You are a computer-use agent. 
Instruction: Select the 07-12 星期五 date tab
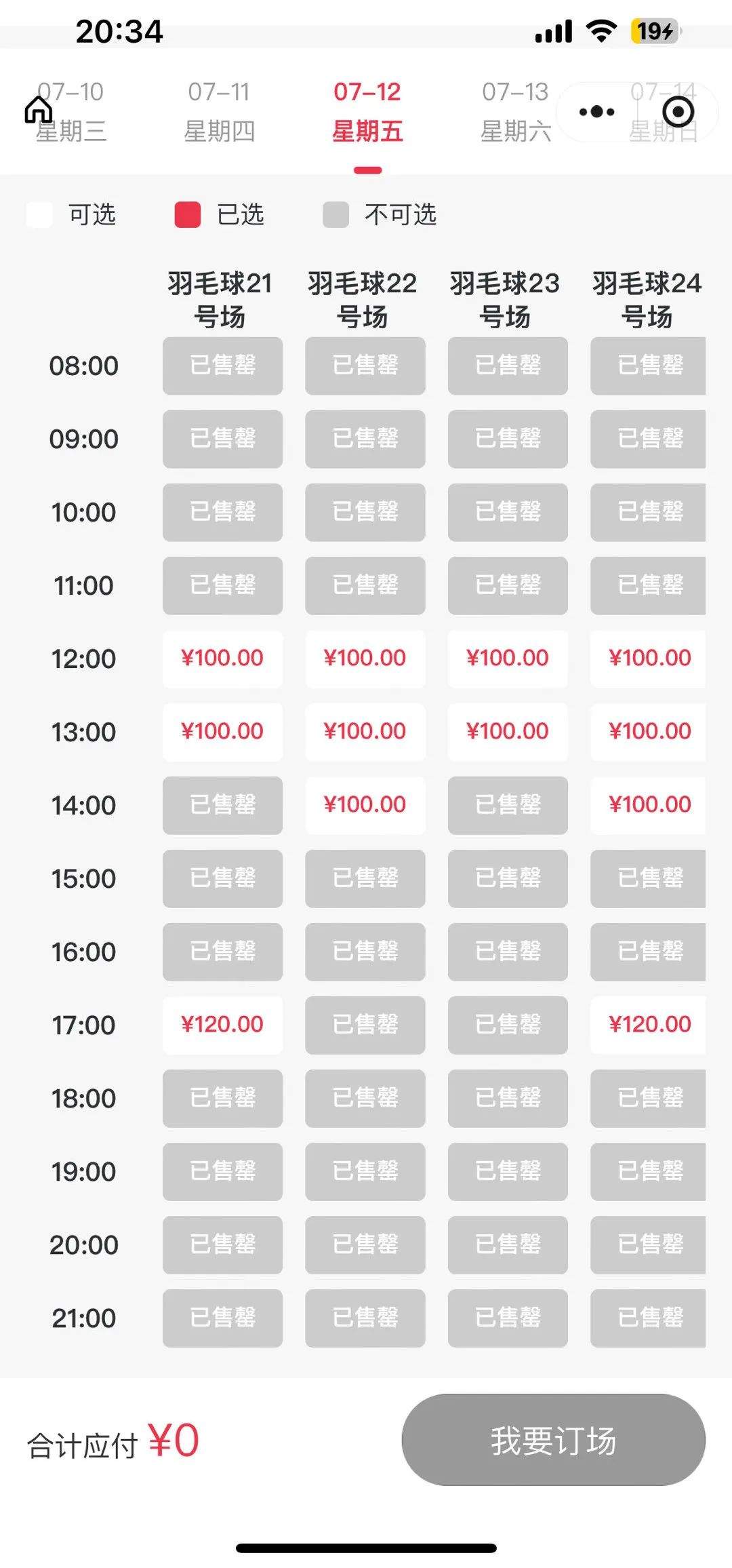point(367,111)
